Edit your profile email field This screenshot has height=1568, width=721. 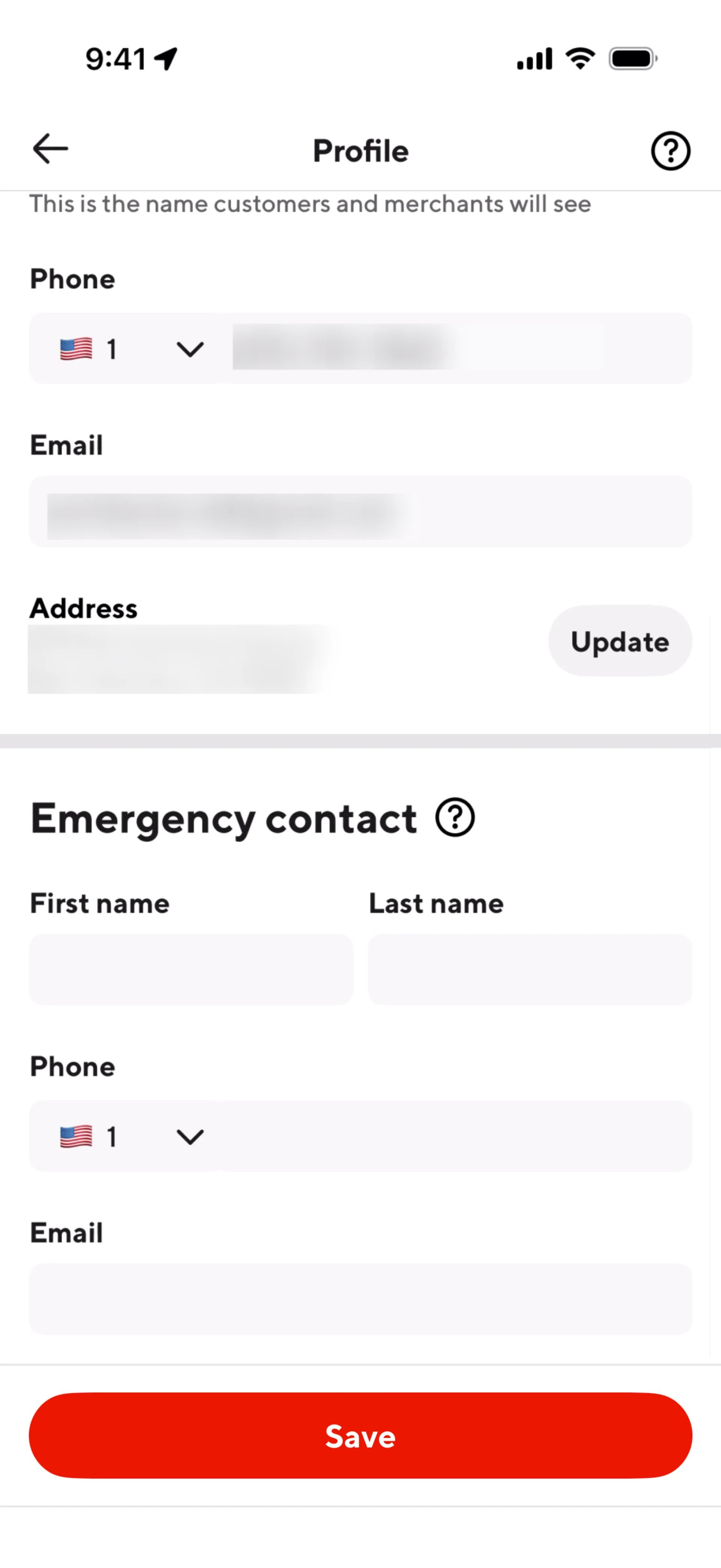(x=360, y=512)
